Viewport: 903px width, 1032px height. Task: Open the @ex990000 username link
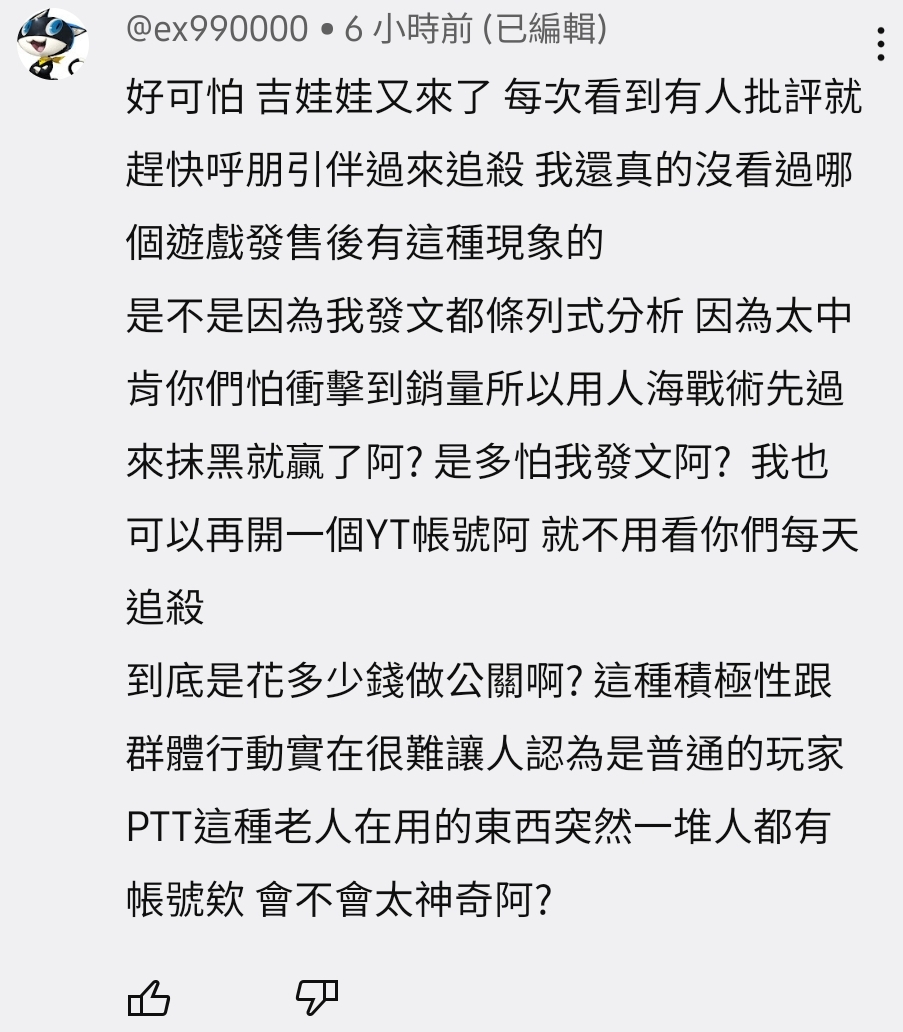point(217,30)
